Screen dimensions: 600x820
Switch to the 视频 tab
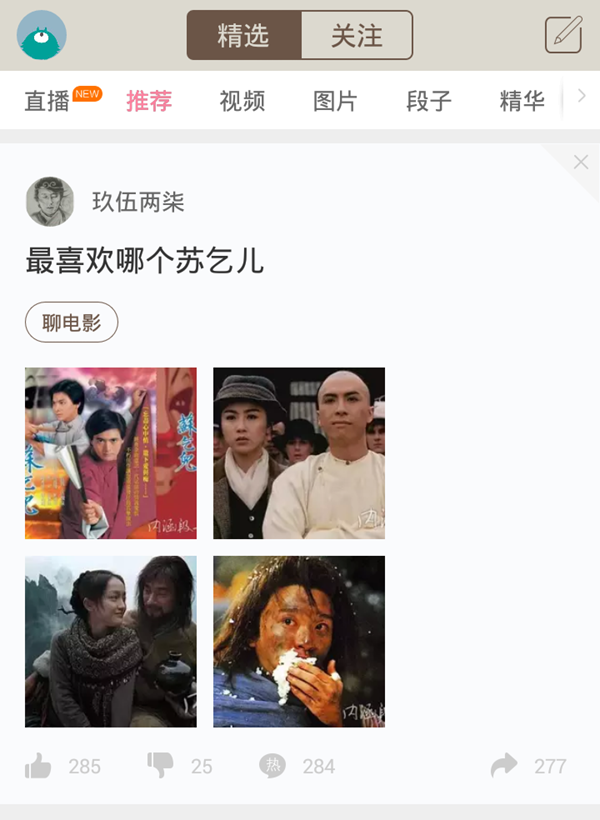[x=242, y=101]
